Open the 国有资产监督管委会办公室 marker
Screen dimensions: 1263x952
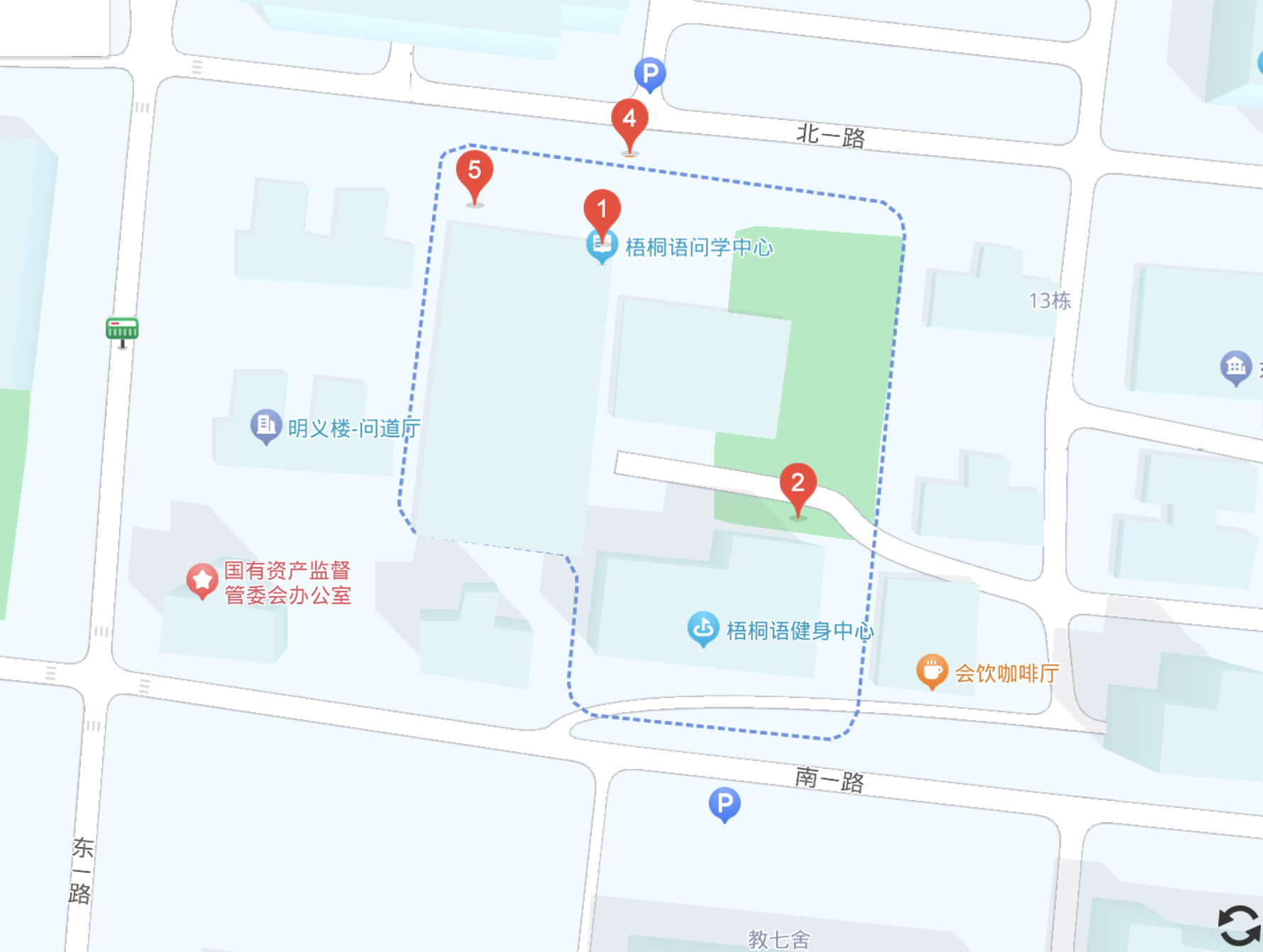tap(202, 580)
